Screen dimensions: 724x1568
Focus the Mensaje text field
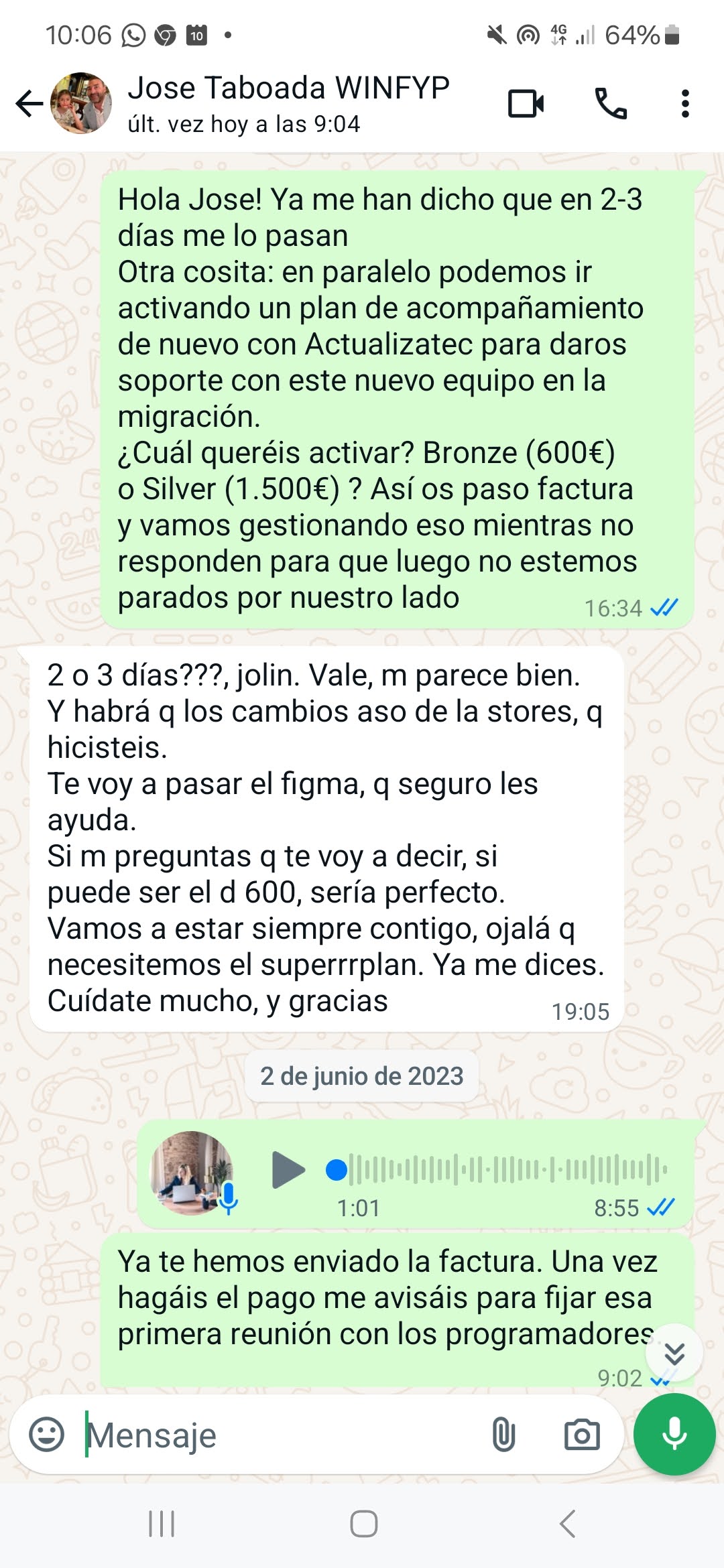coord(282,1435)
